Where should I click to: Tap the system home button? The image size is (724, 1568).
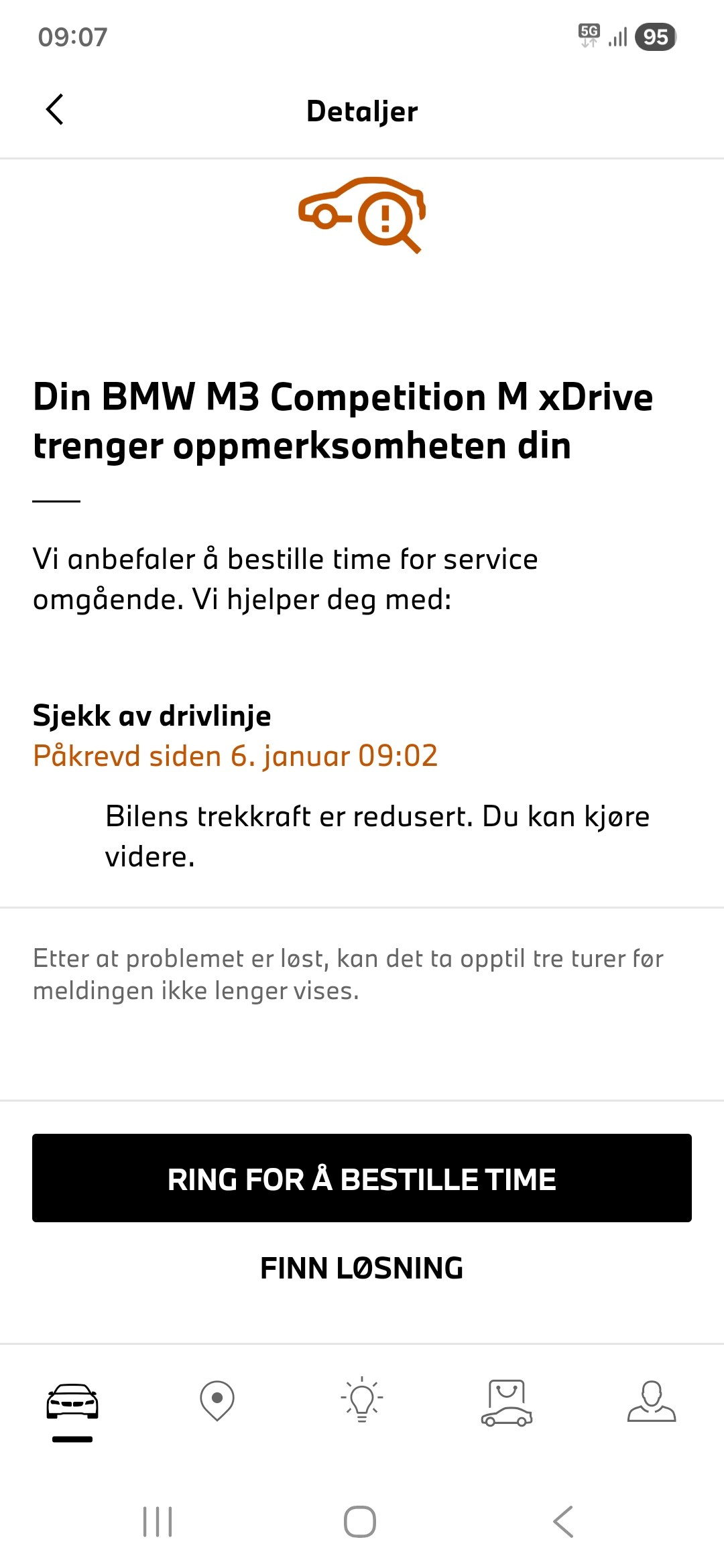[x=360, y=1522]
